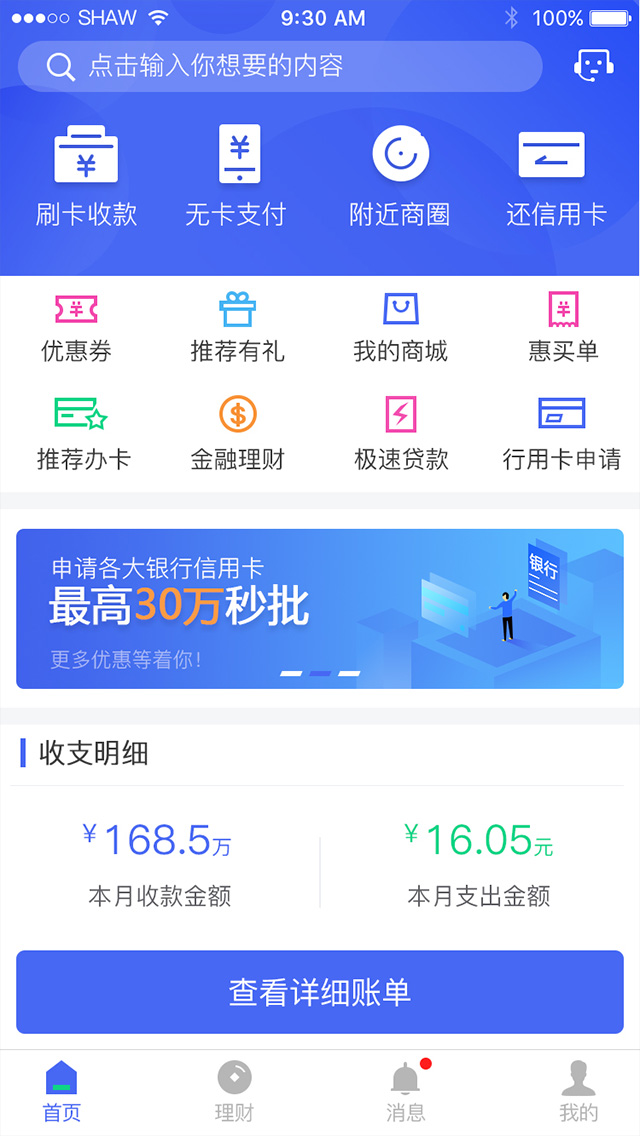Open 我的商城 my mall
The image size is (640, 1136).
point(400,328)
